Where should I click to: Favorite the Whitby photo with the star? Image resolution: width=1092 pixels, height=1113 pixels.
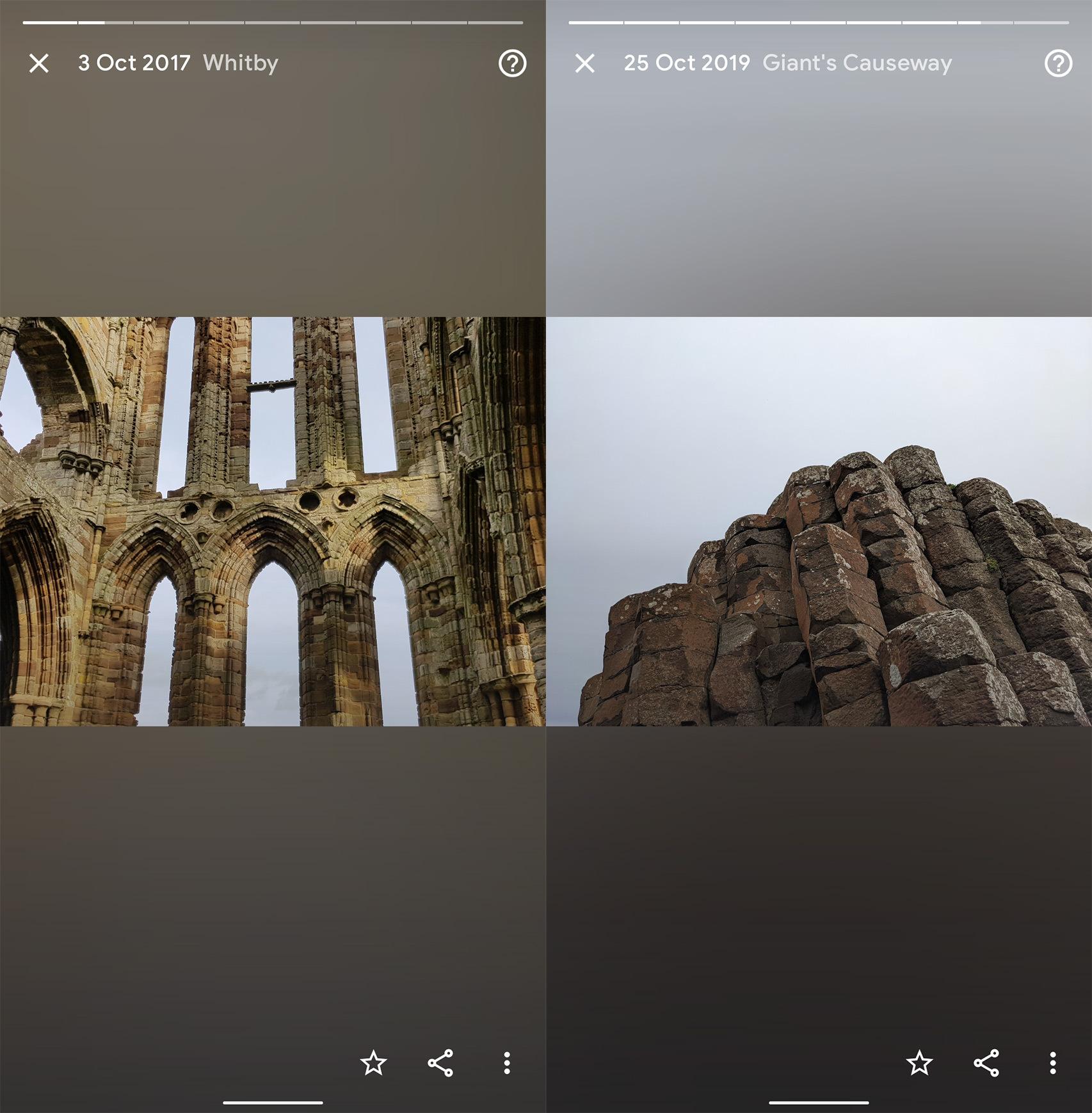coord(373,1063)
